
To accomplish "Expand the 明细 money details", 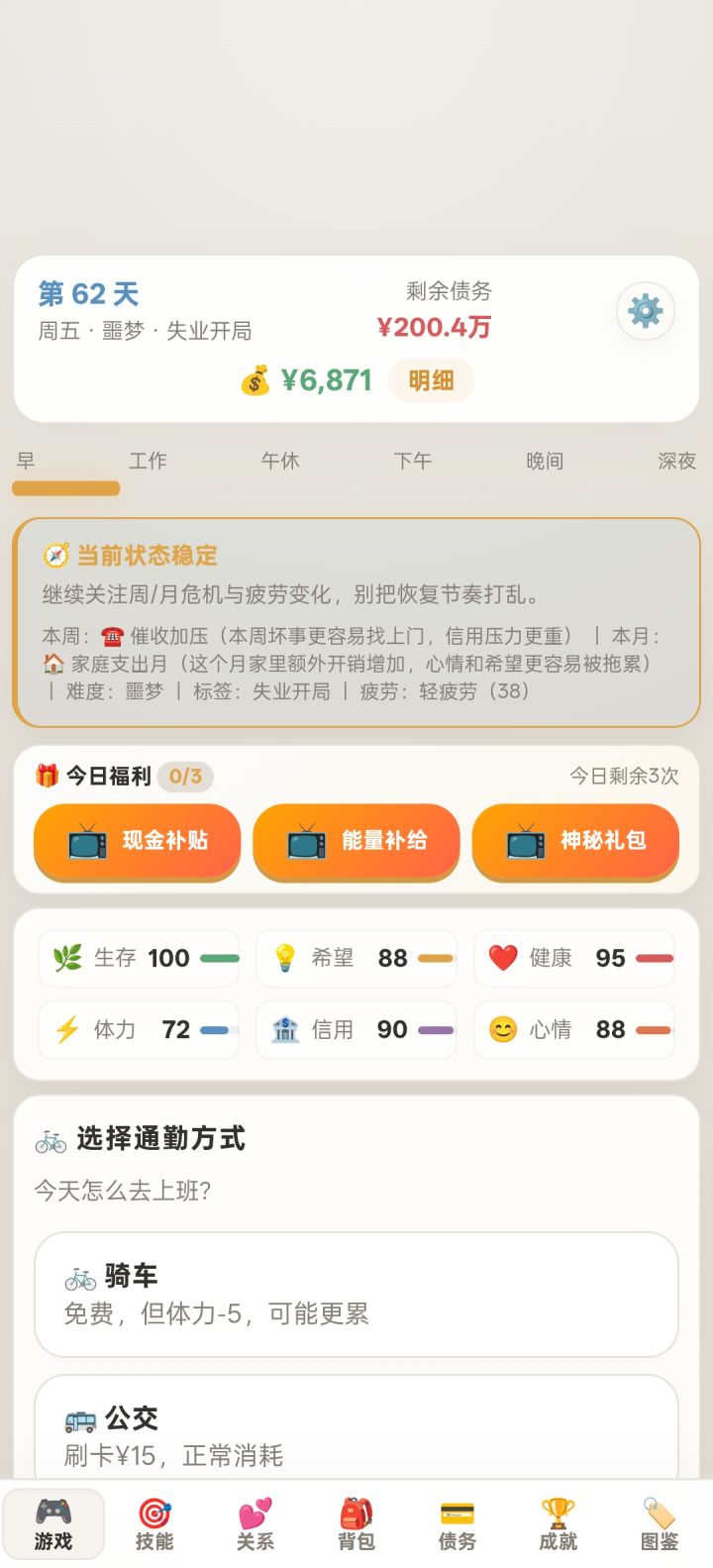I will (430, 381).
